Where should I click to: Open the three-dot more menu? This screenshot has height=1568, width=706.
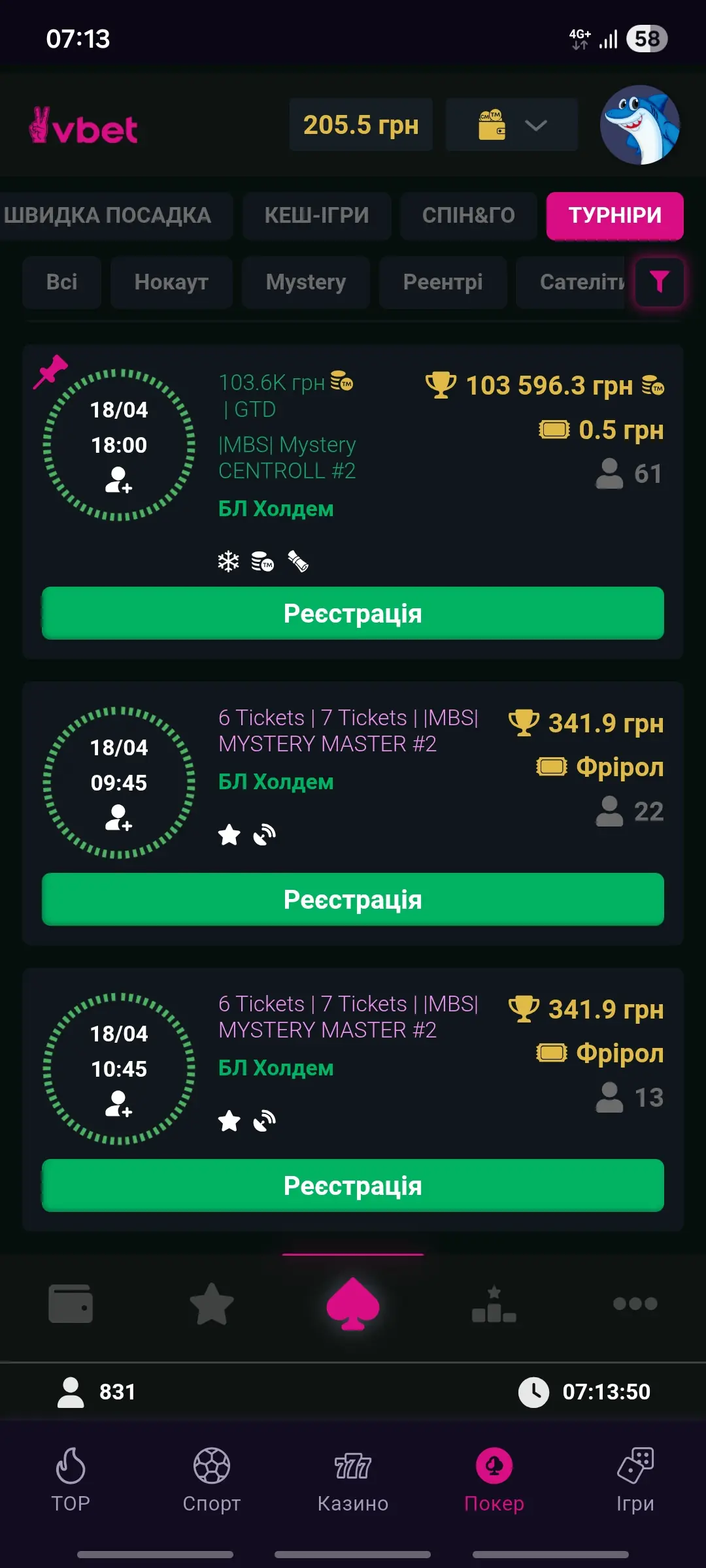coord(635,1304)
